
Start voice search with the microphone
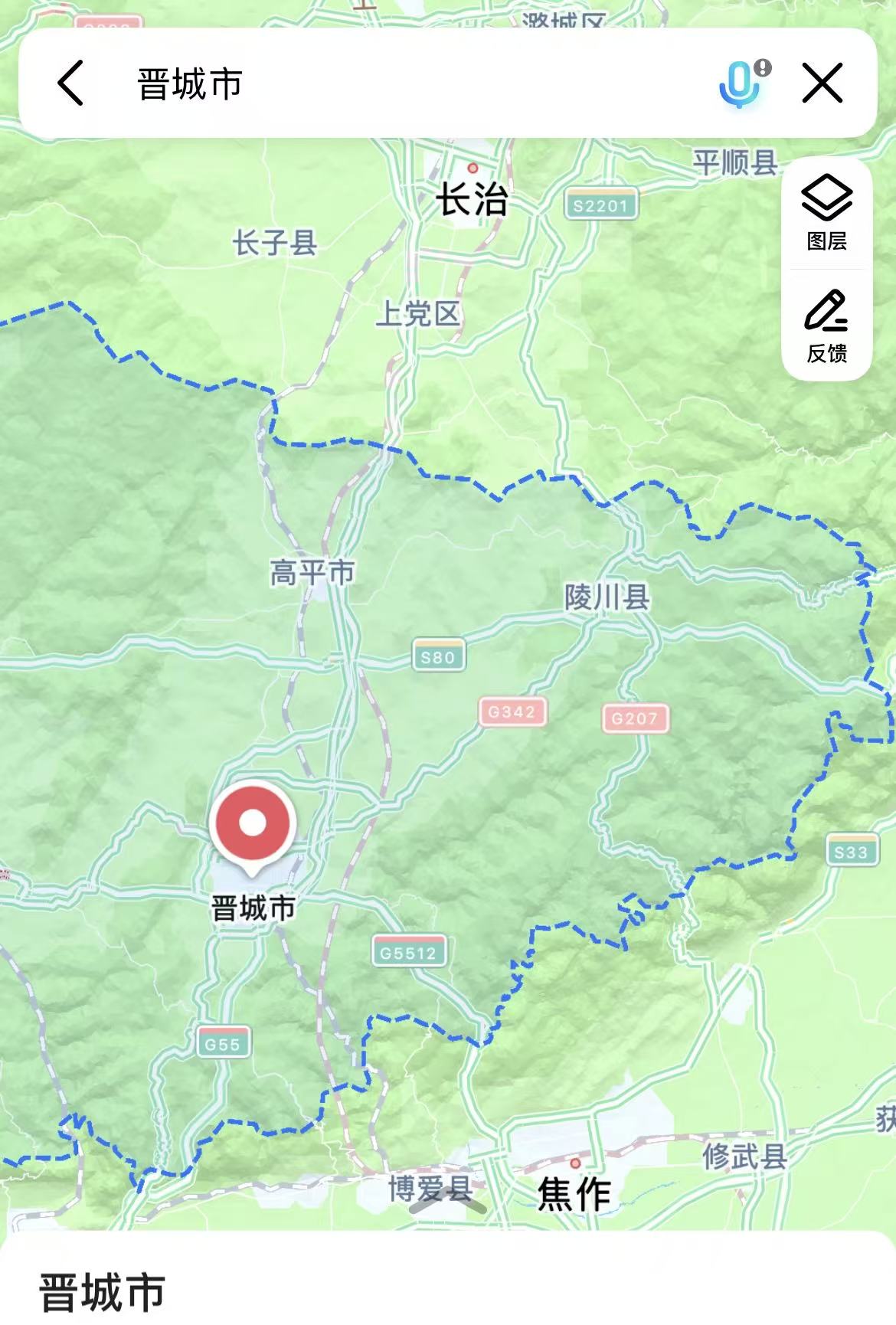click(741, 83)
